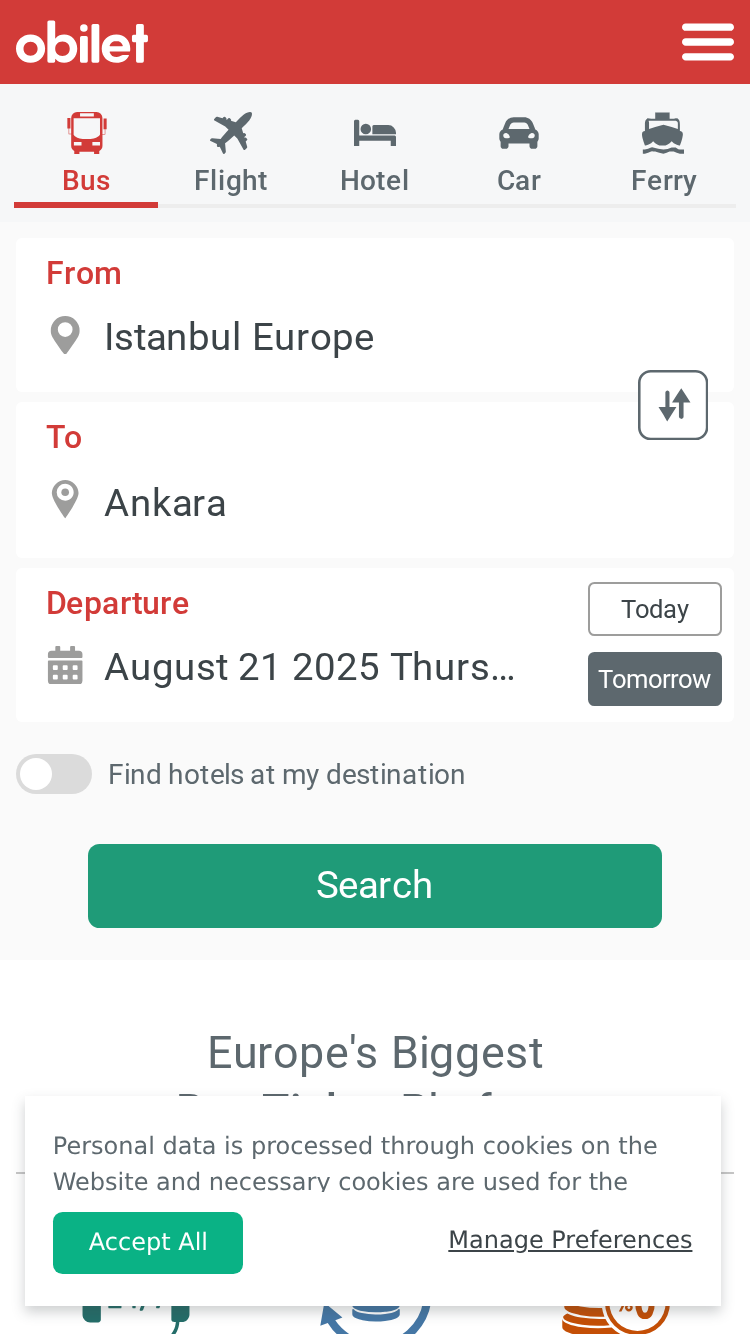Accept All cookies
The image size is (750, 1334).
(148, 1242)
